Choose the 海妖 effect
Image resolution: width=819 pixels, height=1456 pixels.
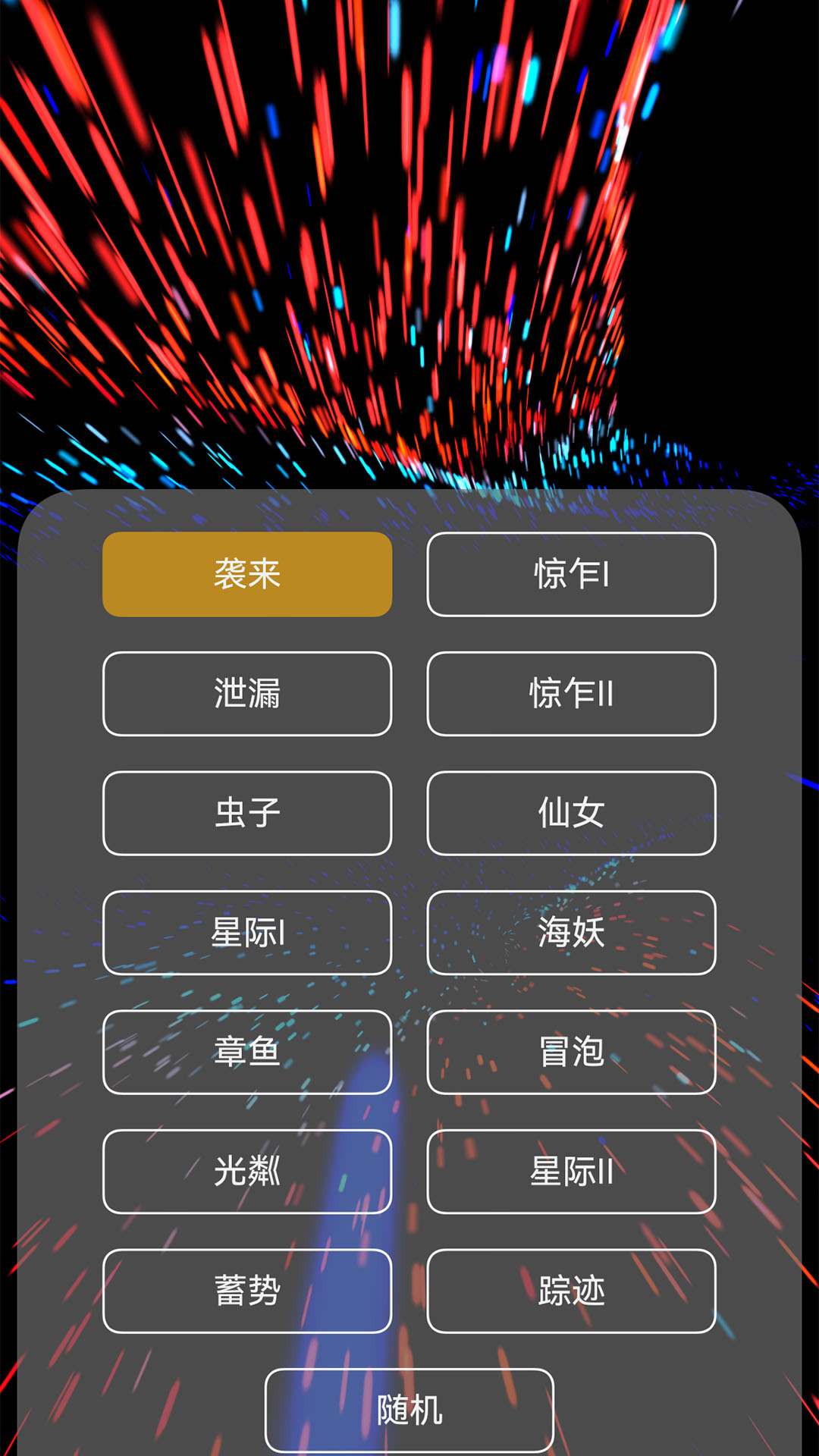point(571,932)
